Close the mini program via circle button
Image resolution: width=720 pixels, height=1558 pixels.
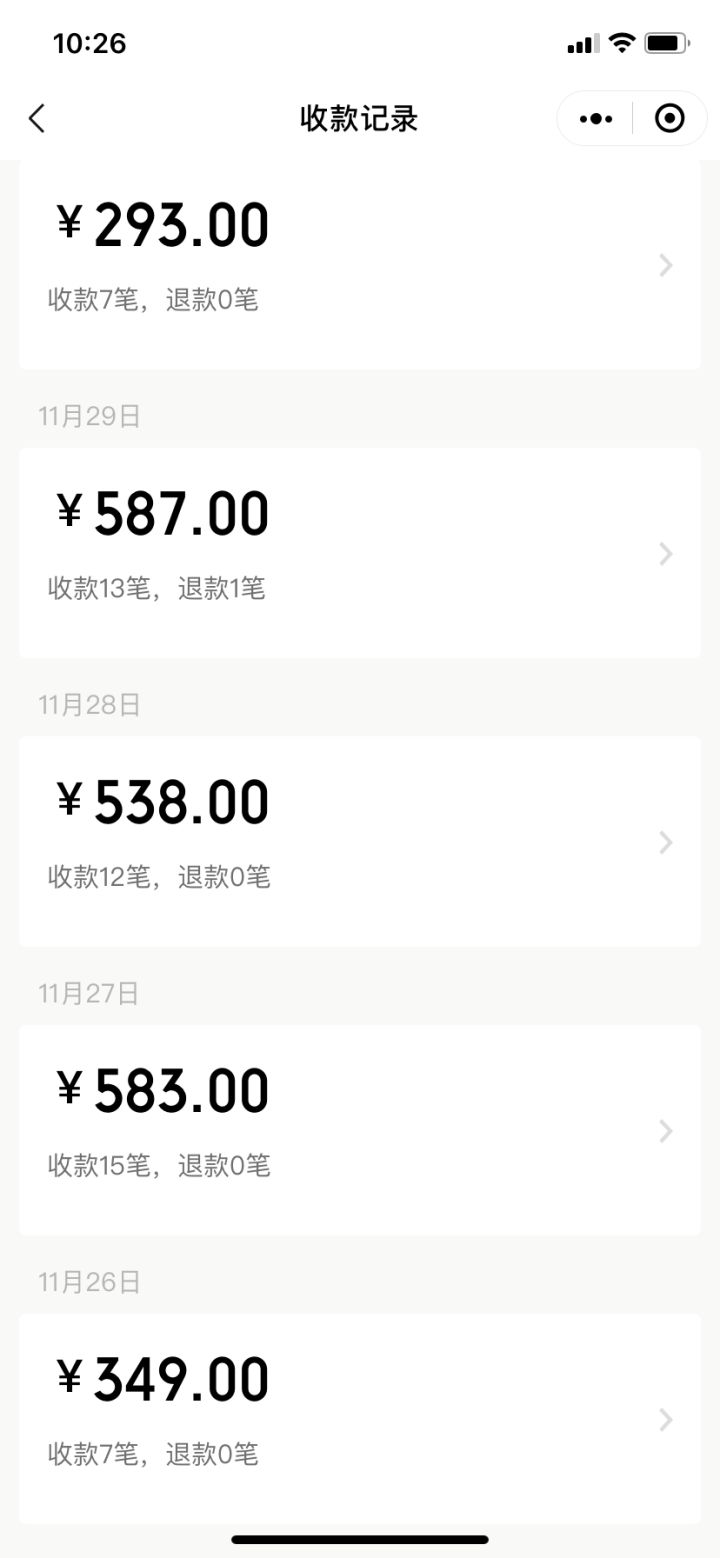pyautogui.click(x=669, y=119)
